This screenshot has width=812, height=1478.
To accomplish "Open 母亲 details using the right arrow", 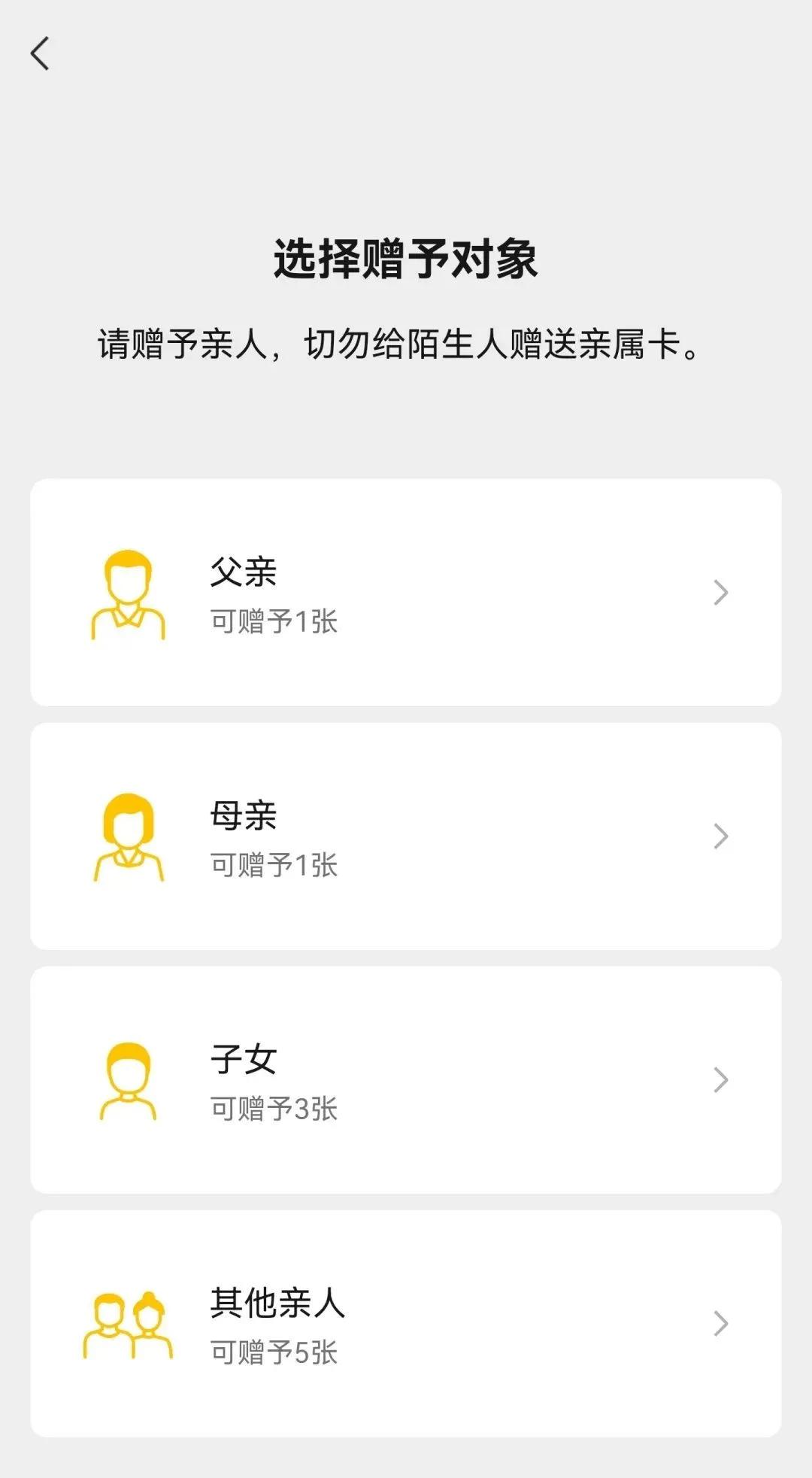I will (720, 837).
